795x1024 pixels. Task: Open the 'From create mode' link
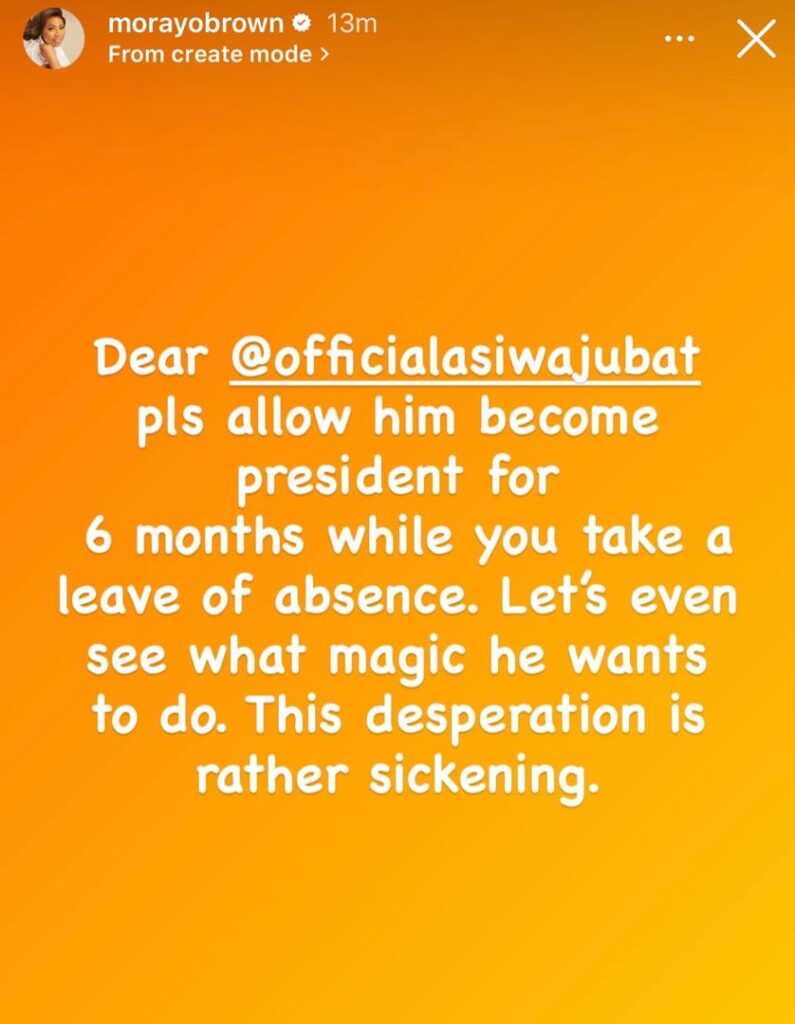click(218, 55)
